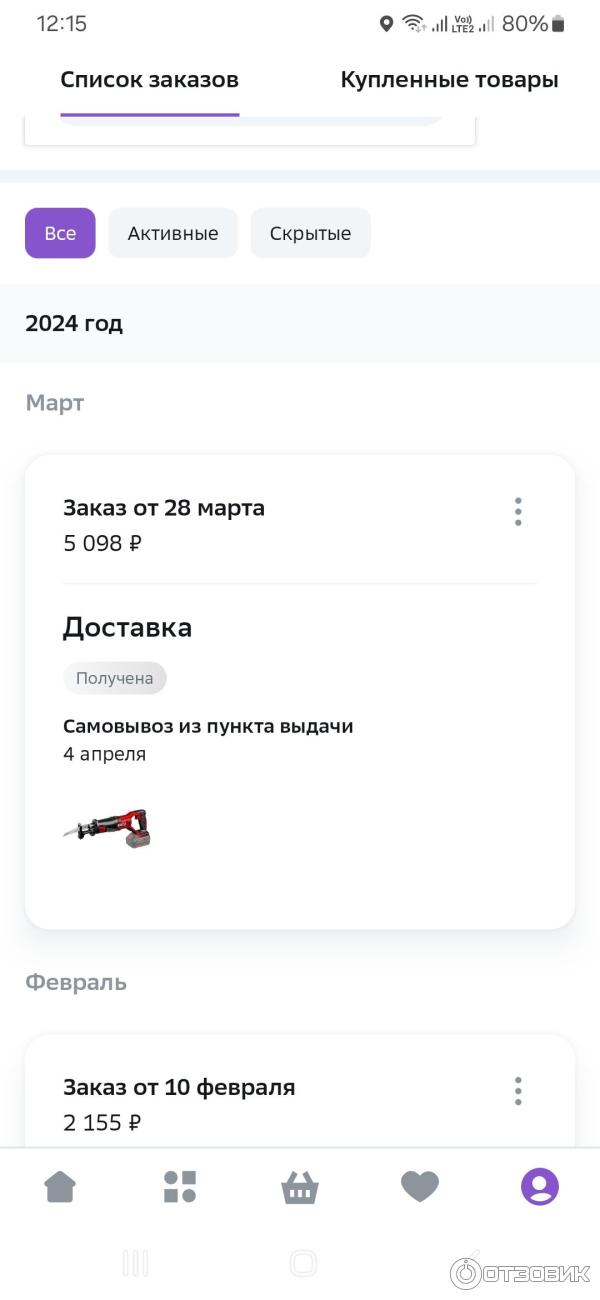Open the catalog tab
Image resolution: width=600 pixels, height=1300 pixels.
(180, 1187)
